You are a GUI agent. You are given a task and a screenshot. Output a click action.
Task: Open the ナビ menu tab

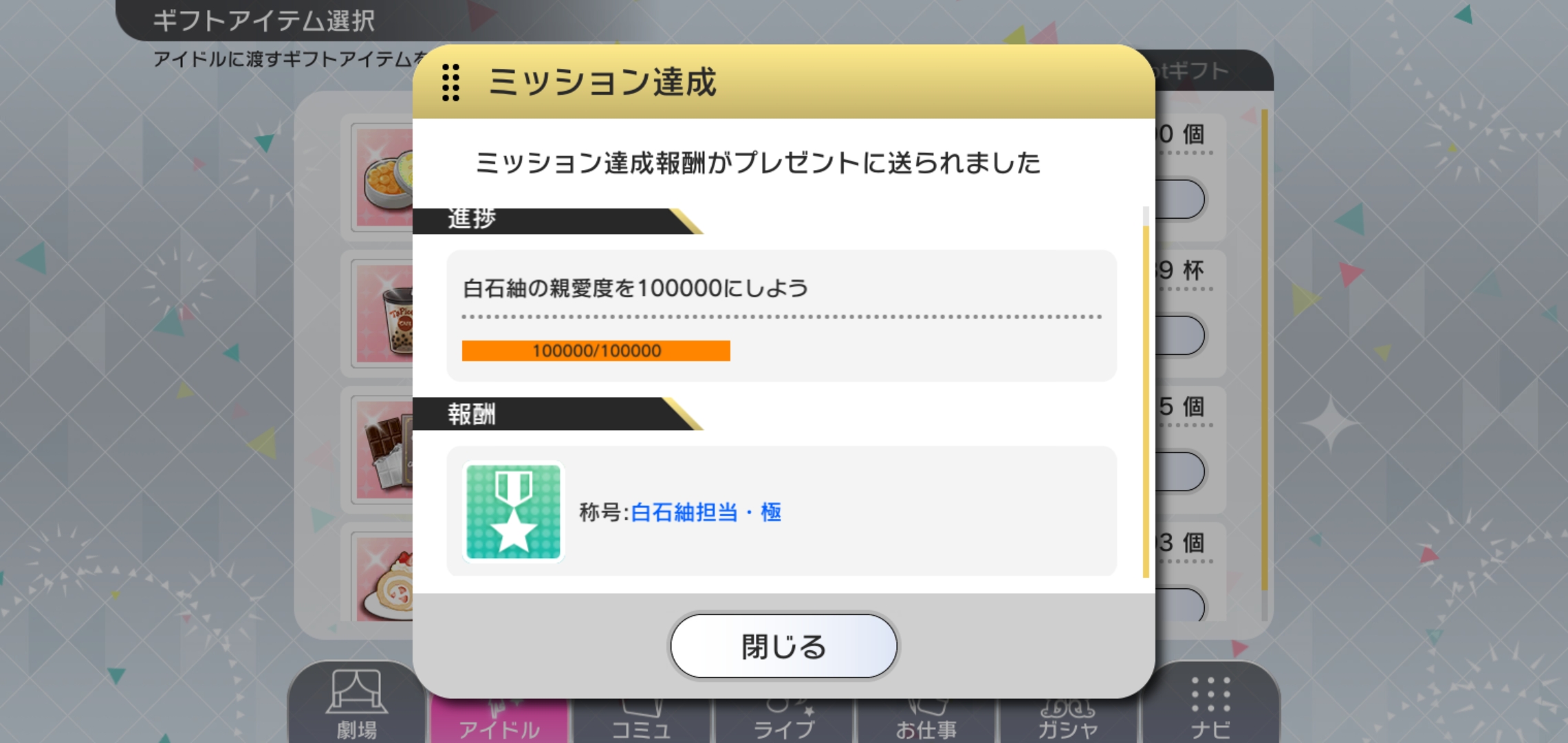pyautogui.click(x=1210, y=706)
